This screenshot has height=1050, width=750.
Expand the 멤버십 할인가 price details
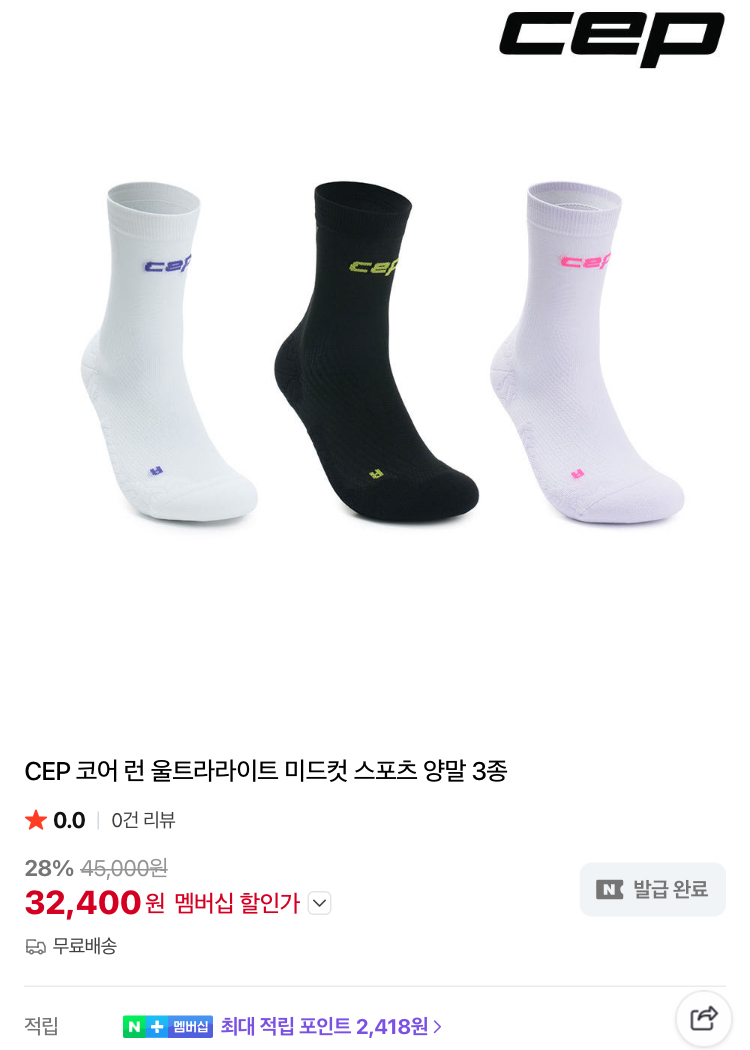point(319,903)
